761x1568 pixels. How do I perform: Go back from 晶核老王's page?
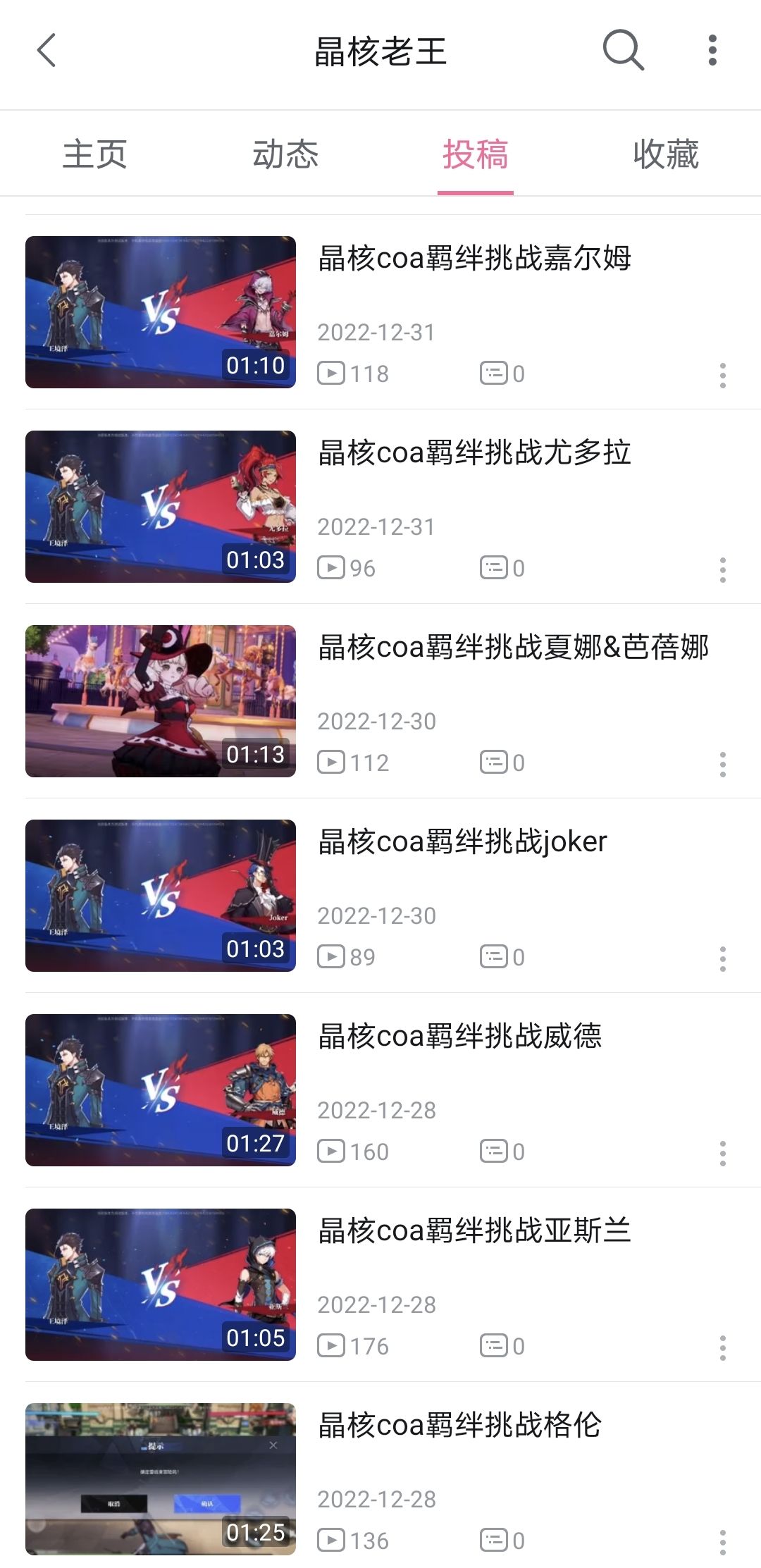[x=47, y=51]
